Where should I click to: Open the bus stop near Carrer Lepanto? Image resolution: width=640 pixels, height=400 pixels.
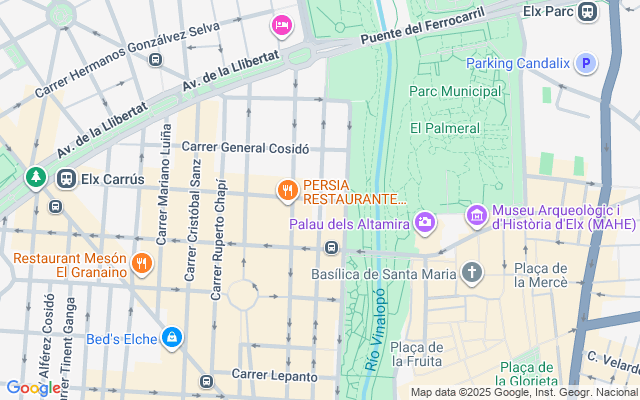pos(206,381)
